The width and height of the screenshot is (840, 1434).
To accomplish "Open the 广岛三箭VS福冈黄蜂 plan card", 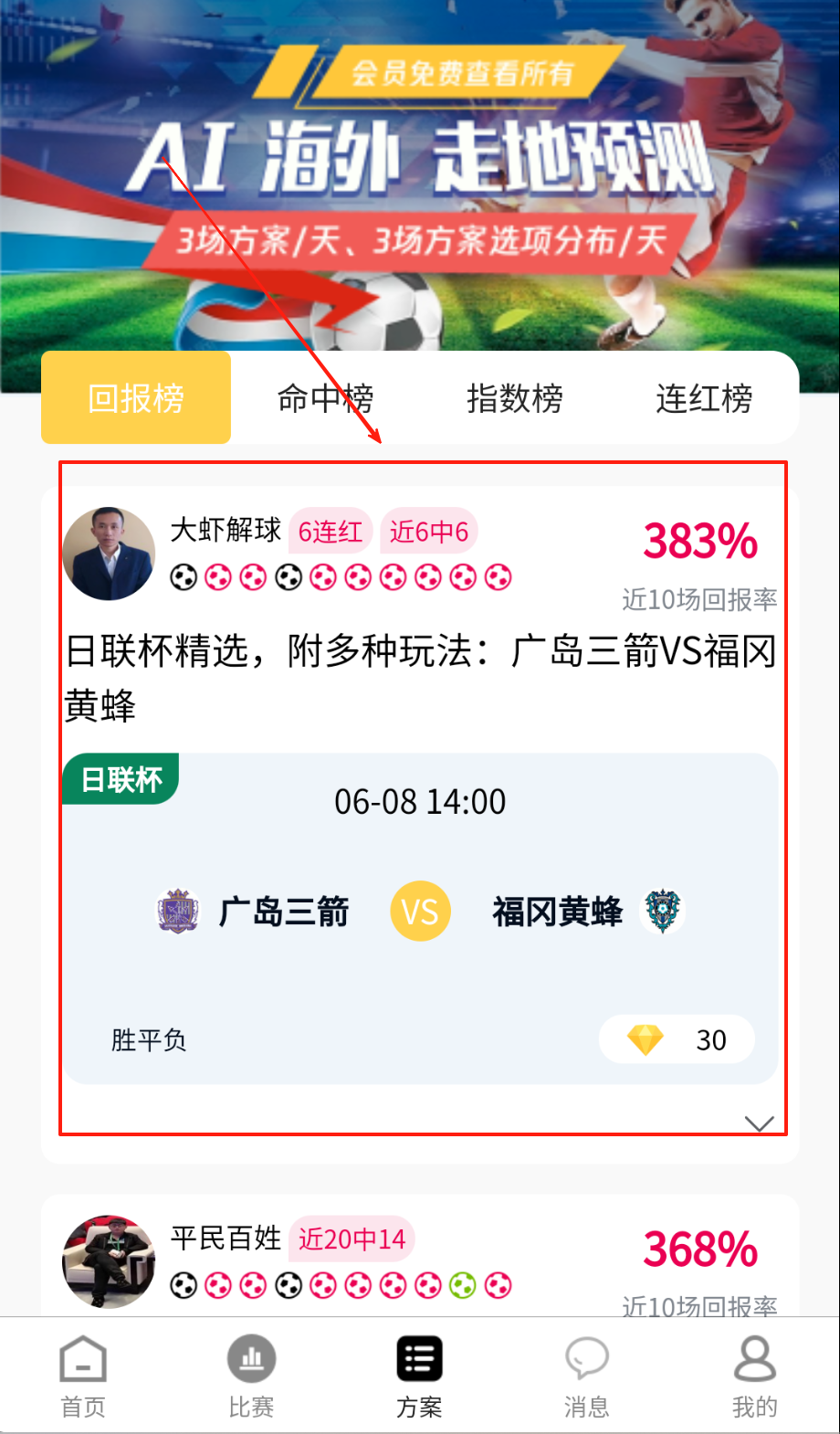I will click(420, 676).
